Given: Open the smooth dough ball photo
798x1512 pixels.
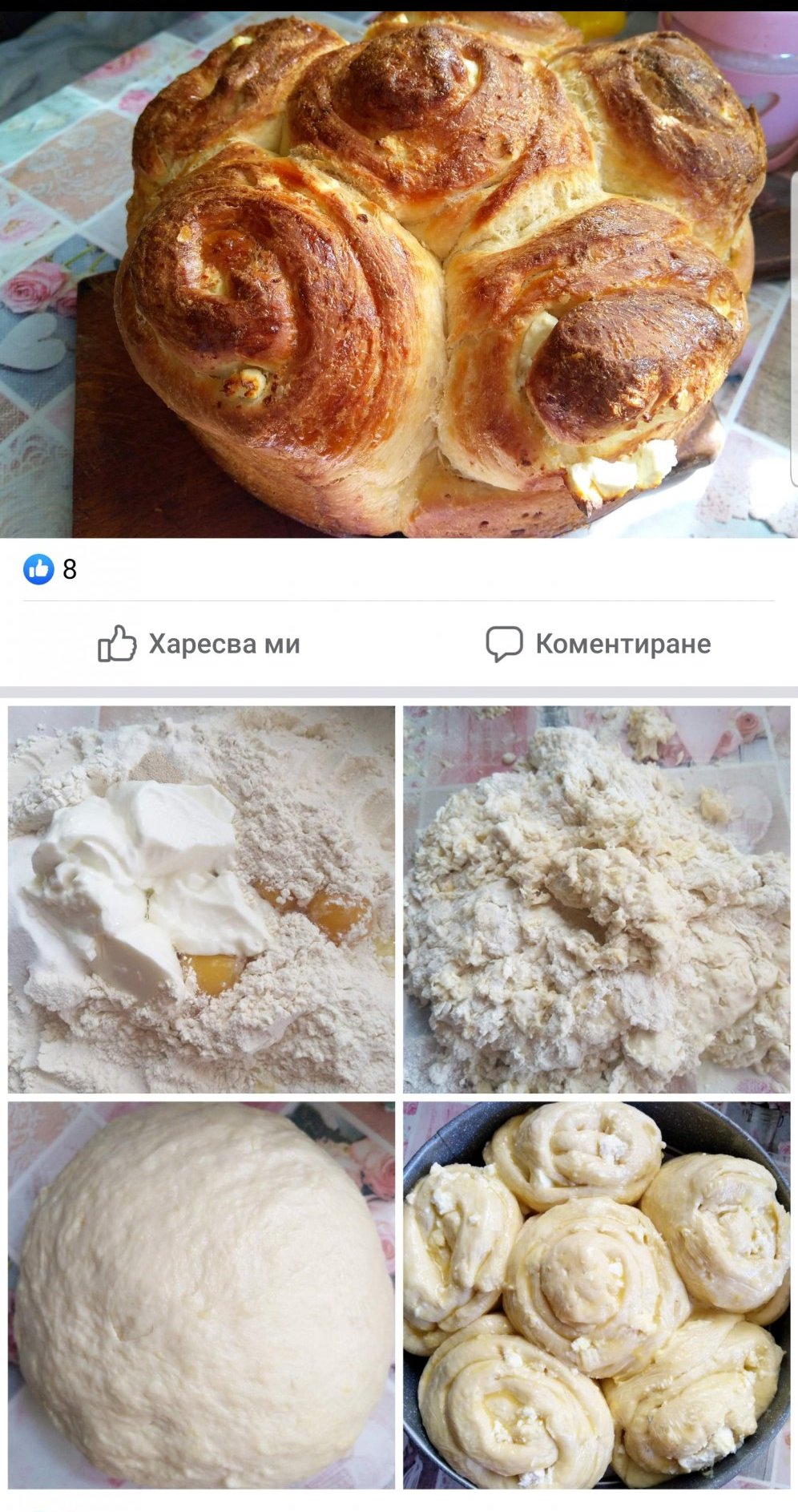Looking at the screenshot, I should [201, 1294].
